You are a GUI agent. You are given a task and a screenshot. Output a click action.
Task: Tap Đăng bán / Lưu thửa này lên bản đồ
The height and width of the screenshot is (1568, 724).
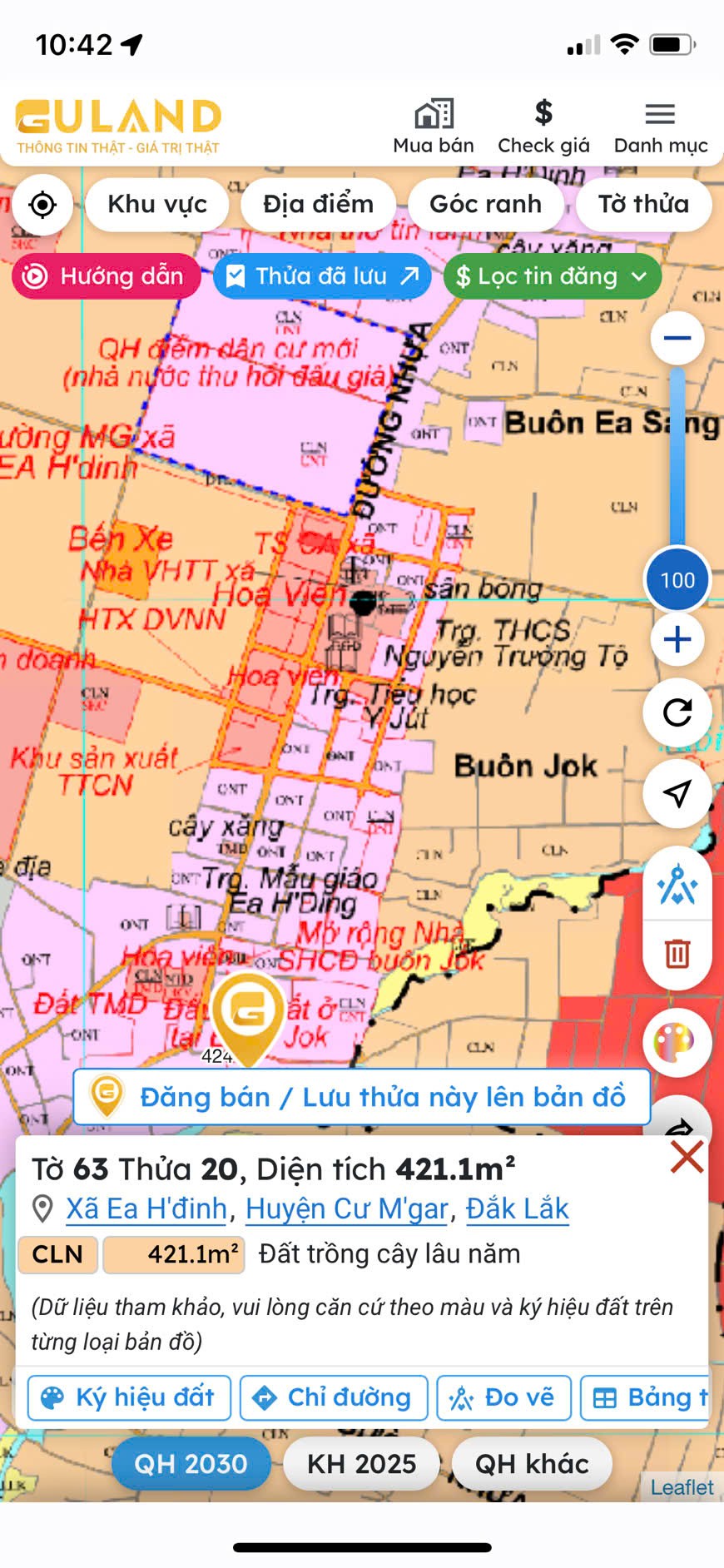pos(362,1097)
